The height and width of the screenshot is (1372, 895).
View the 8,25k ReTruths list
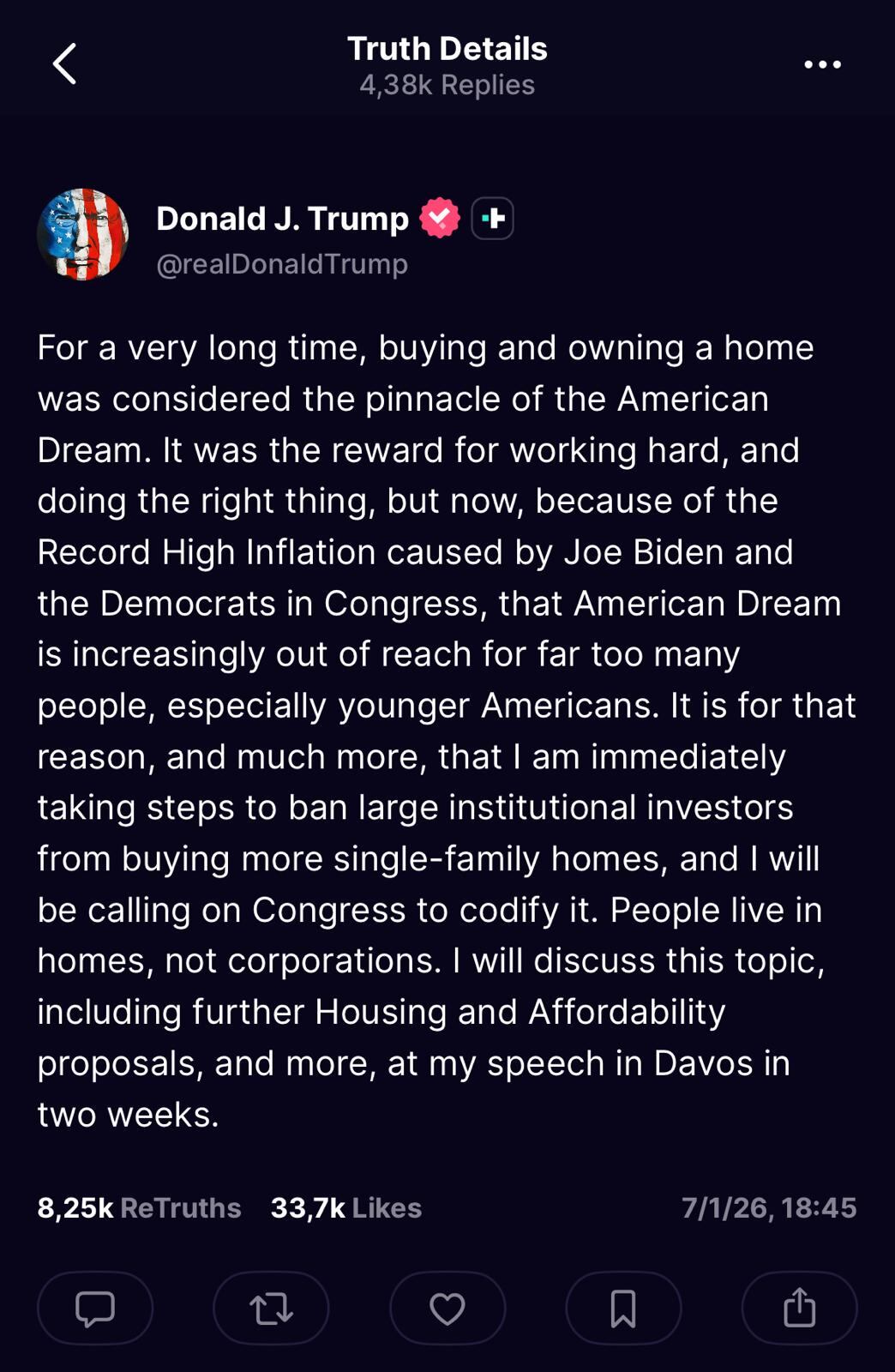click(139, 1207)
